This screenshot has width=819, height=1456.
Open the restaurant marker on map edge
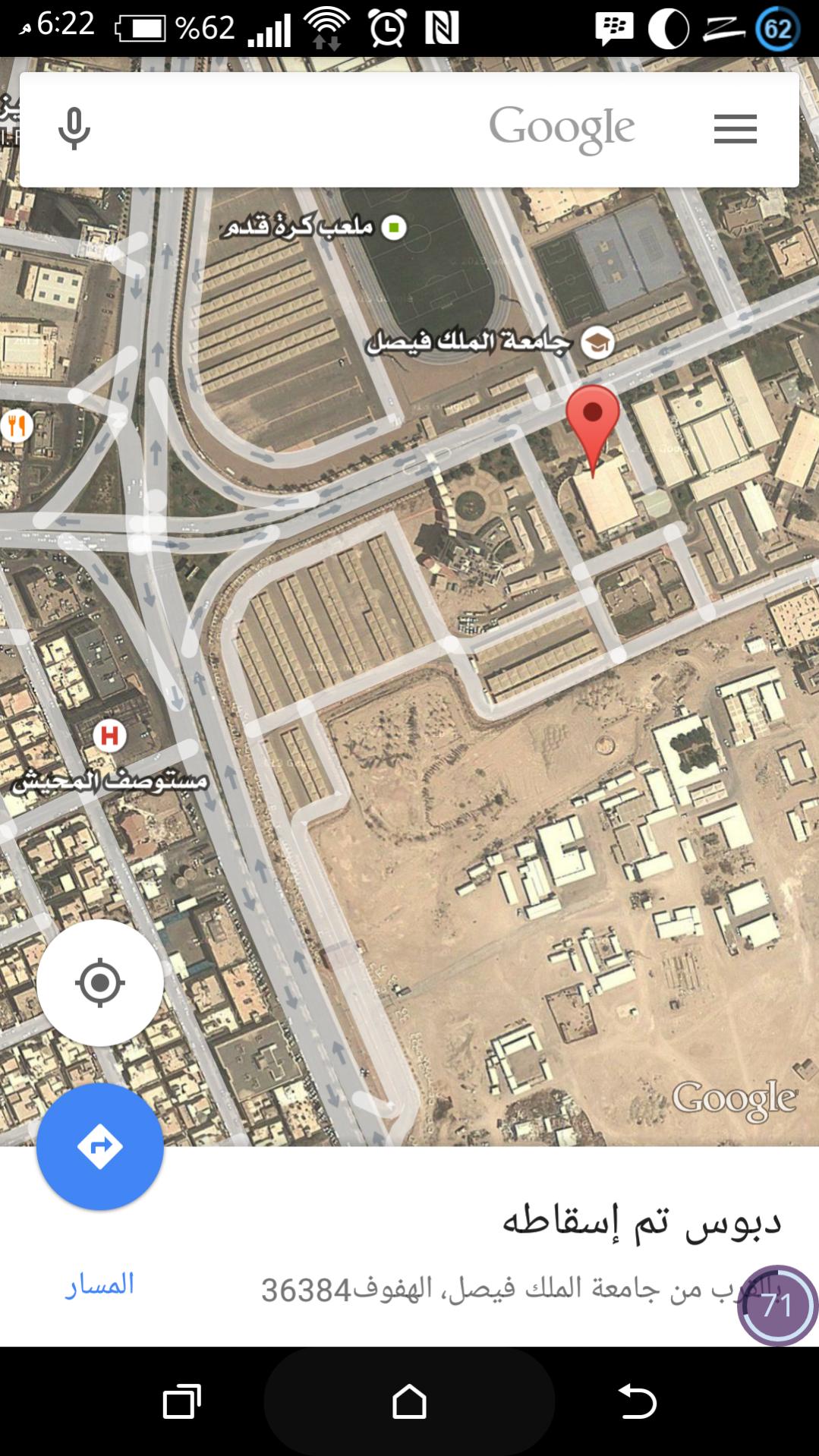tap(15, 425)
